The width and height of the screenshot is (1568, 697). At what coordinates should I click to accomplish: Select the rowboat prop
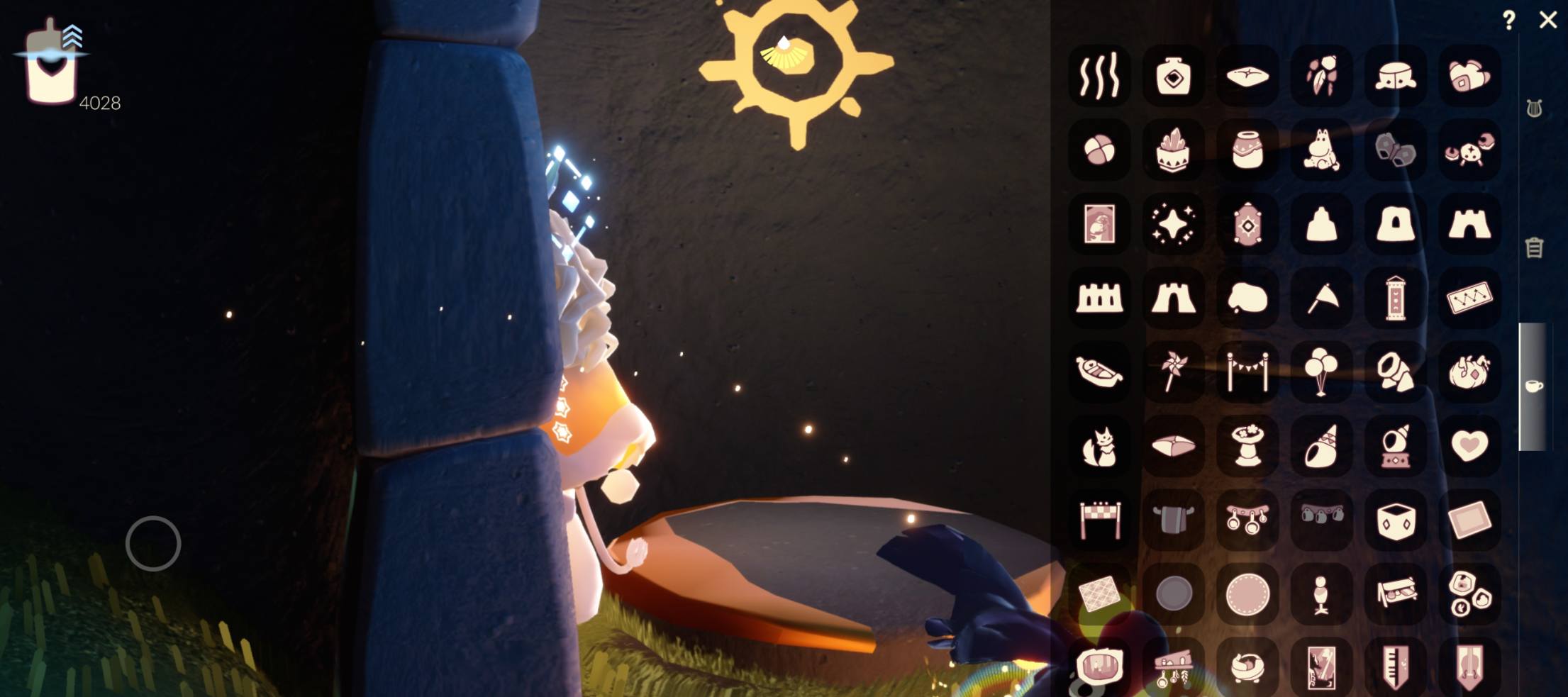coord(1099,371)
